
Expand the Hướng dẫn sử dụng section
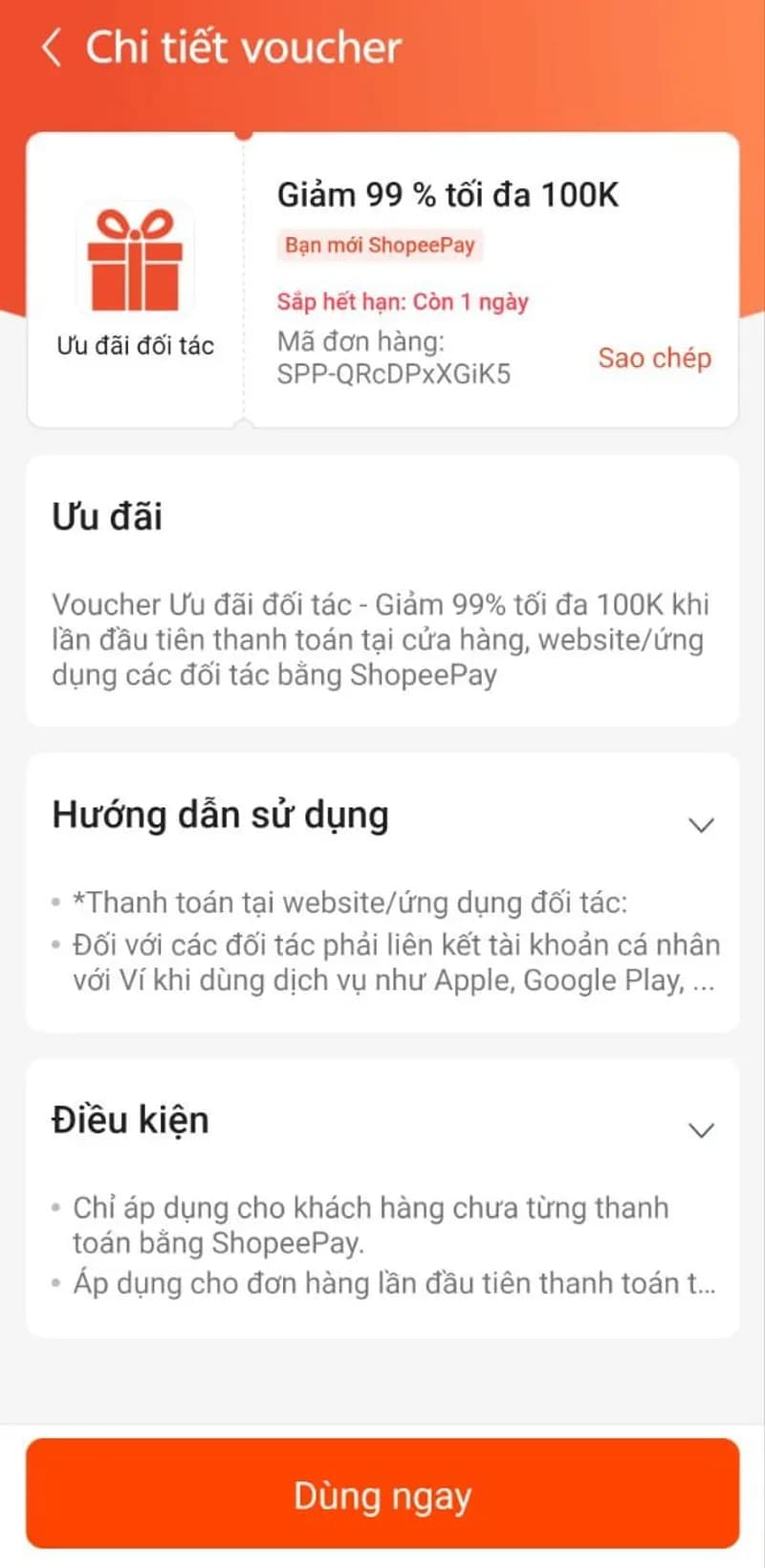(x=701, y=824)
